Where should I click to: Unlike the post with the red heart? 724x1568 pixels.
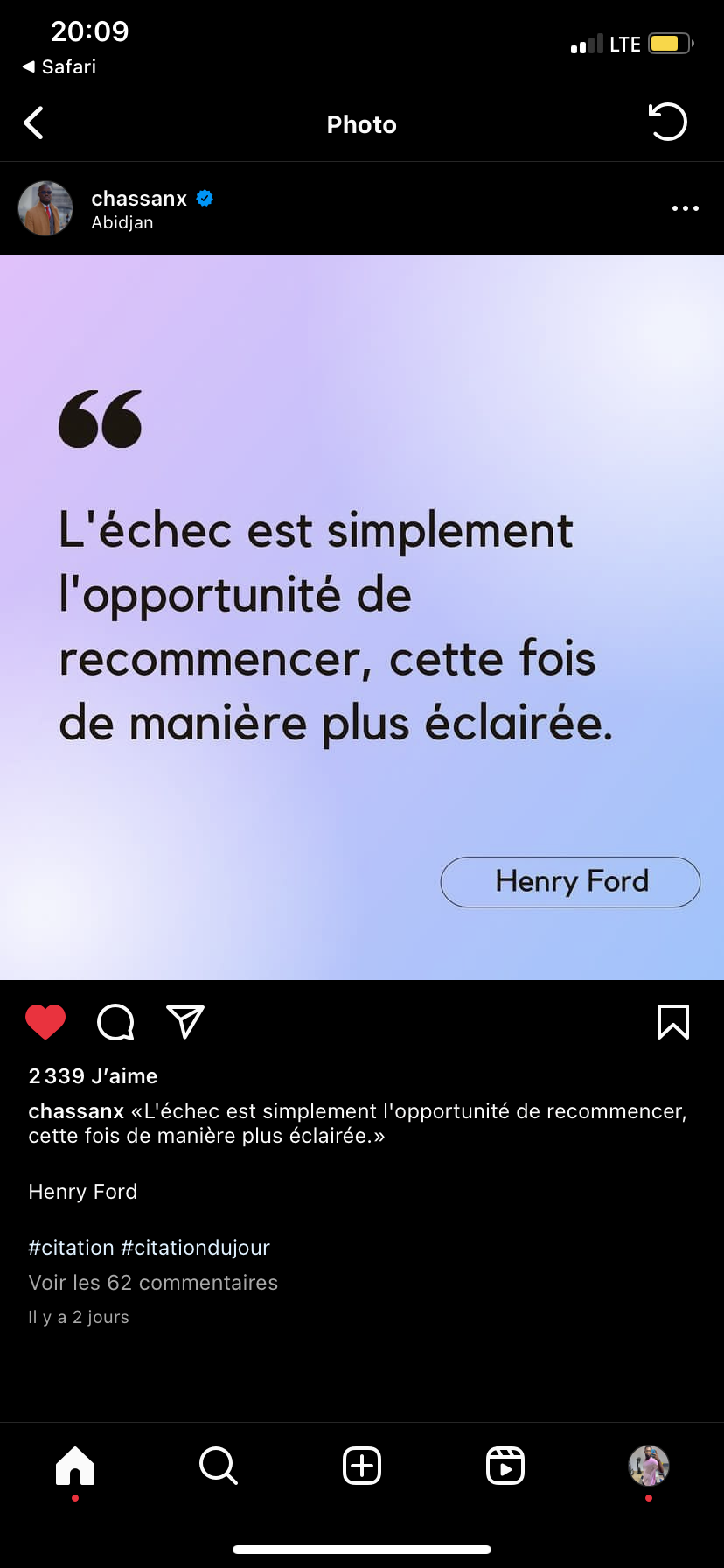(45, 1021)
